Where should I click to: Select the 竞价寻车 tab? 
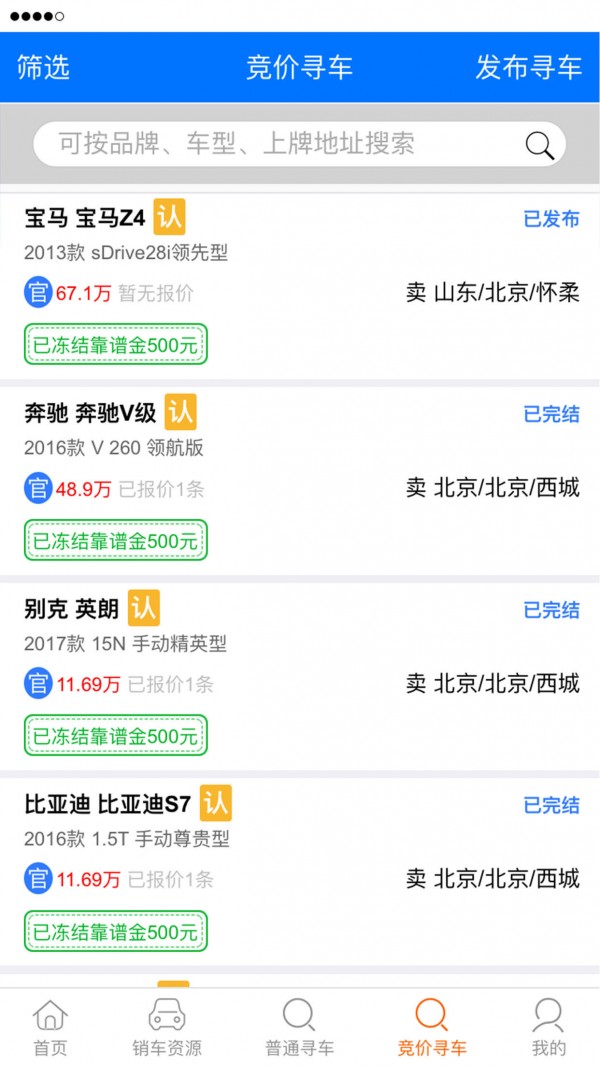tap(431, 1028)
